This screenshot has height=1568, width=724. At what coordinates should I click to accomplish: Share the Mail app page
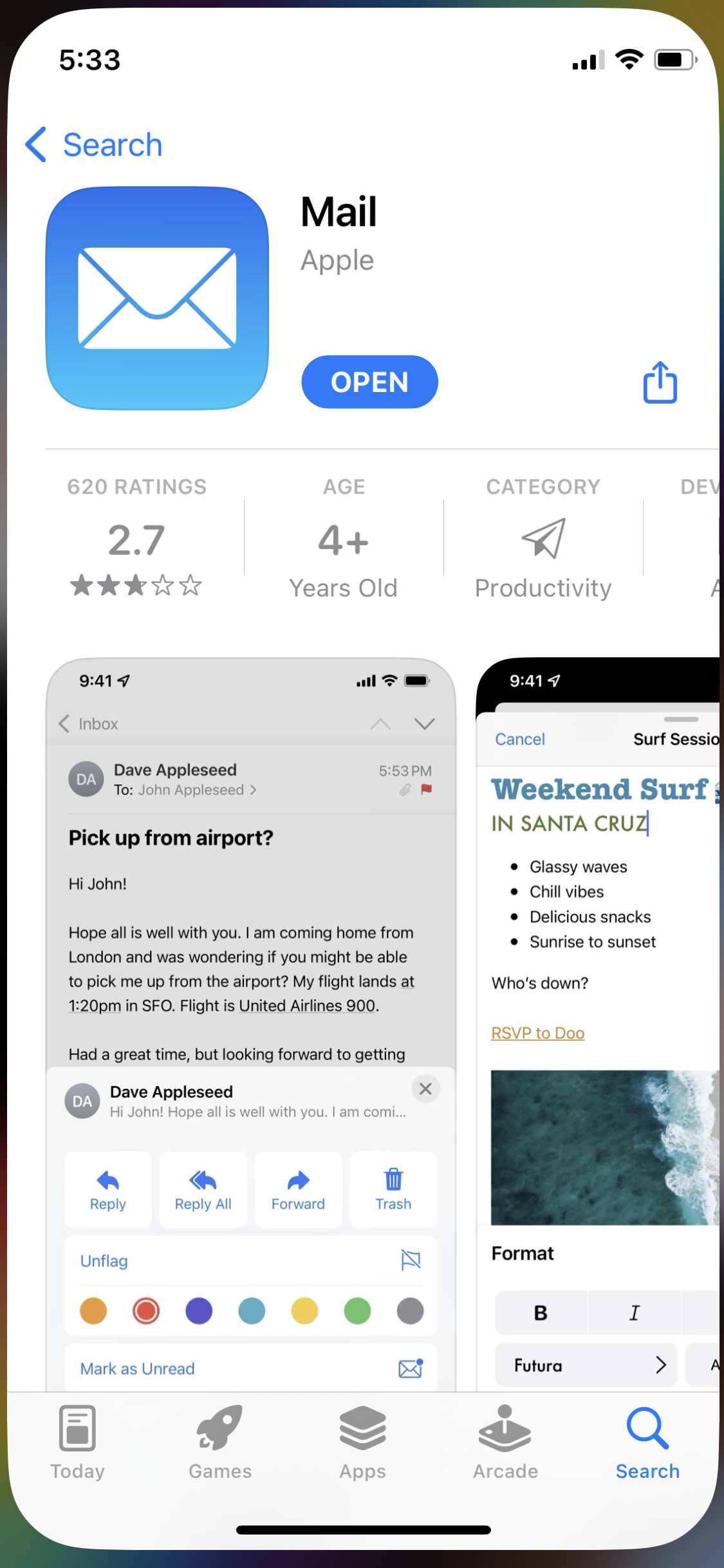click(660, 382)
